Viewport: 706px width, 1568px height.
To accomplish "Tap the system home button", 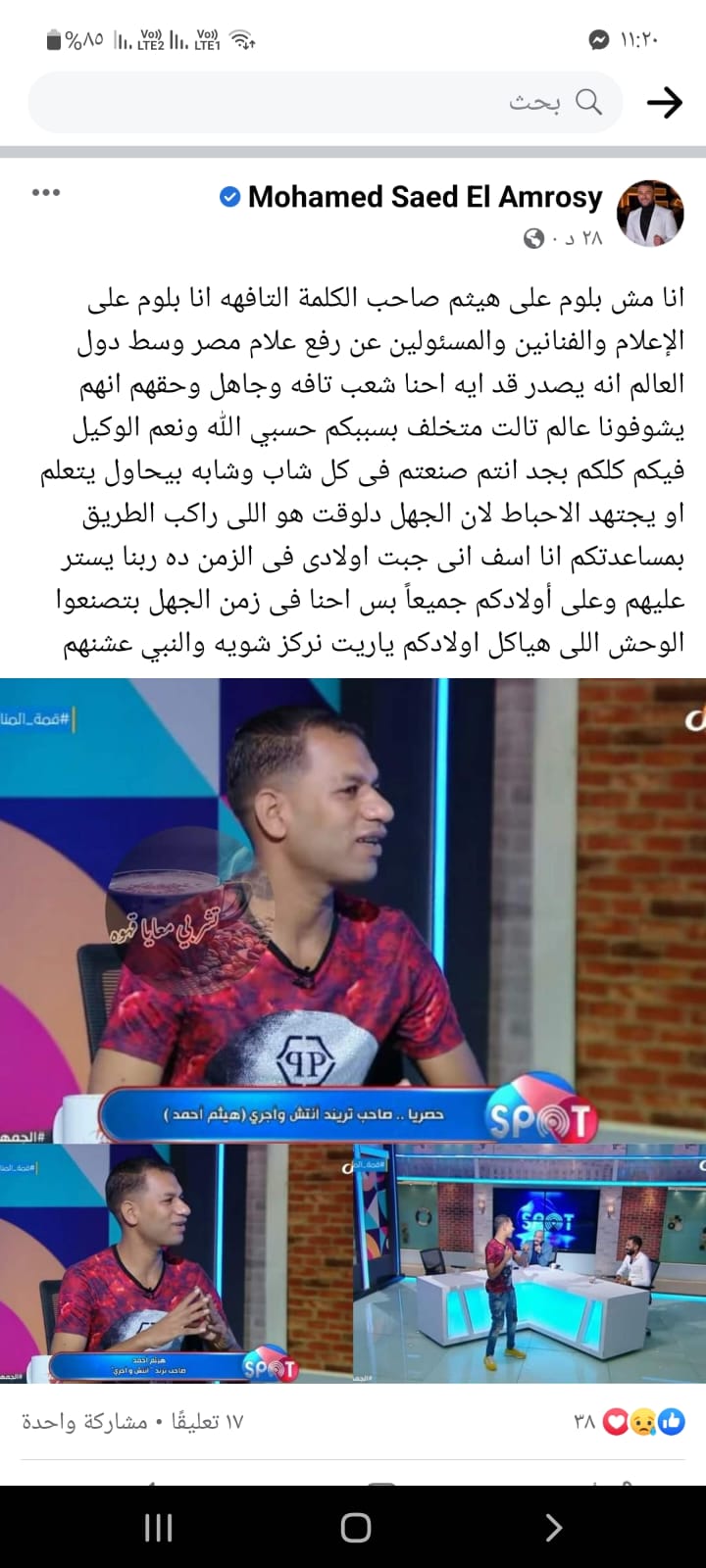I will click(355, 1527).
